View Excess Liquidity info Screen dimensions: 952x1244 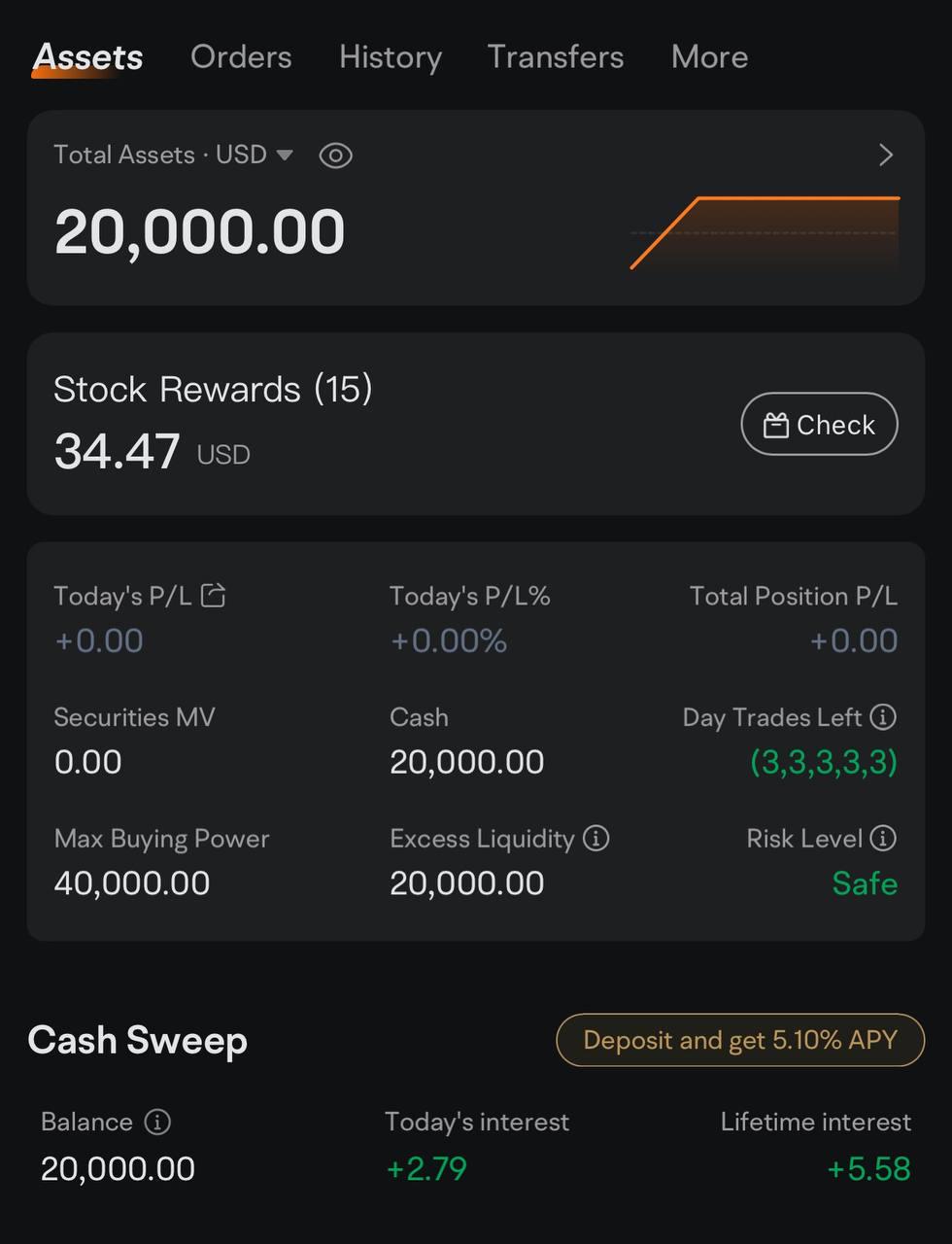coord(595,838)
